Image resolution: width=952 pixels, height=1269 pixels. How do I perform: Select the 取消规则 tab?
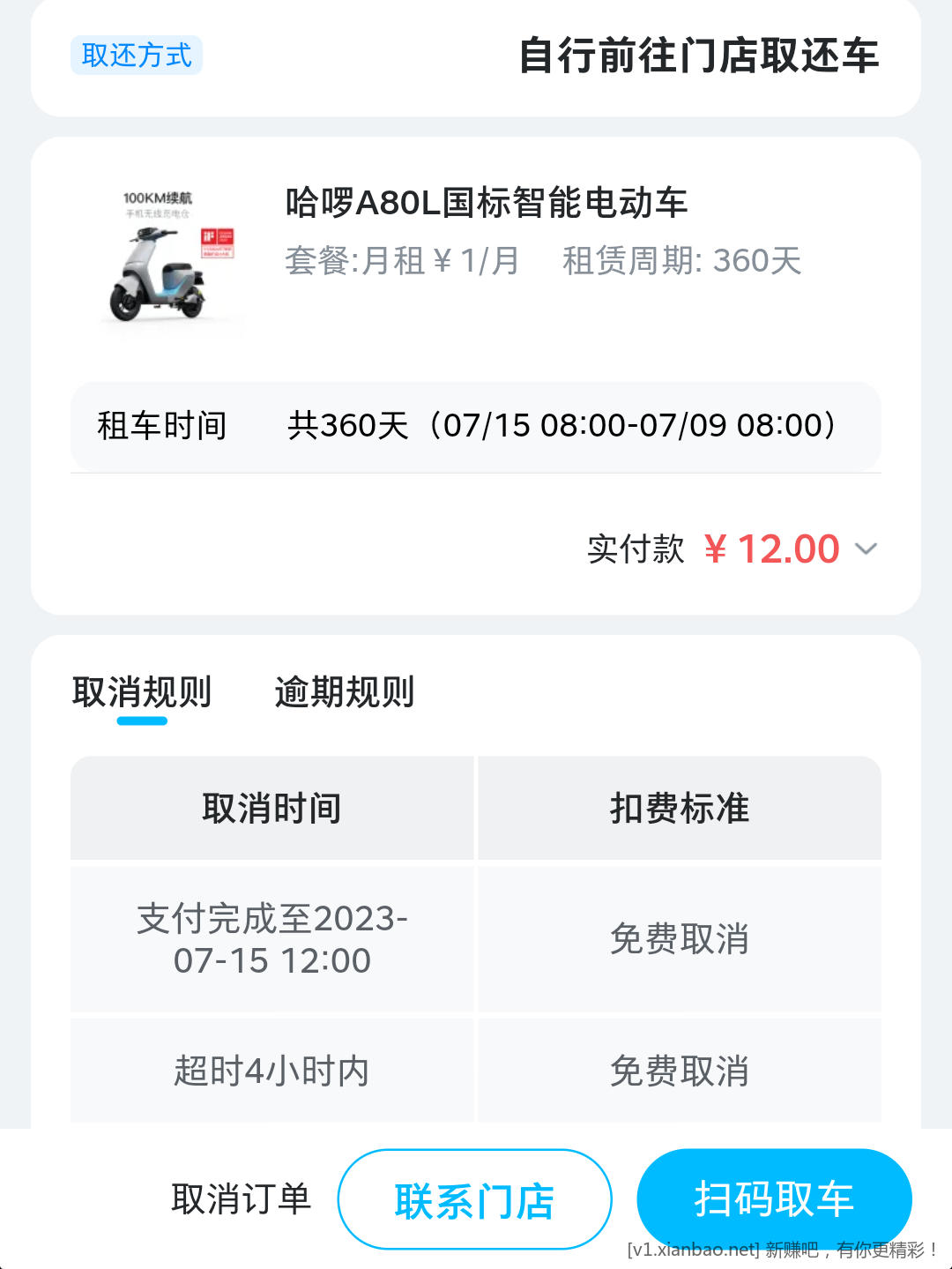(142, 693)
